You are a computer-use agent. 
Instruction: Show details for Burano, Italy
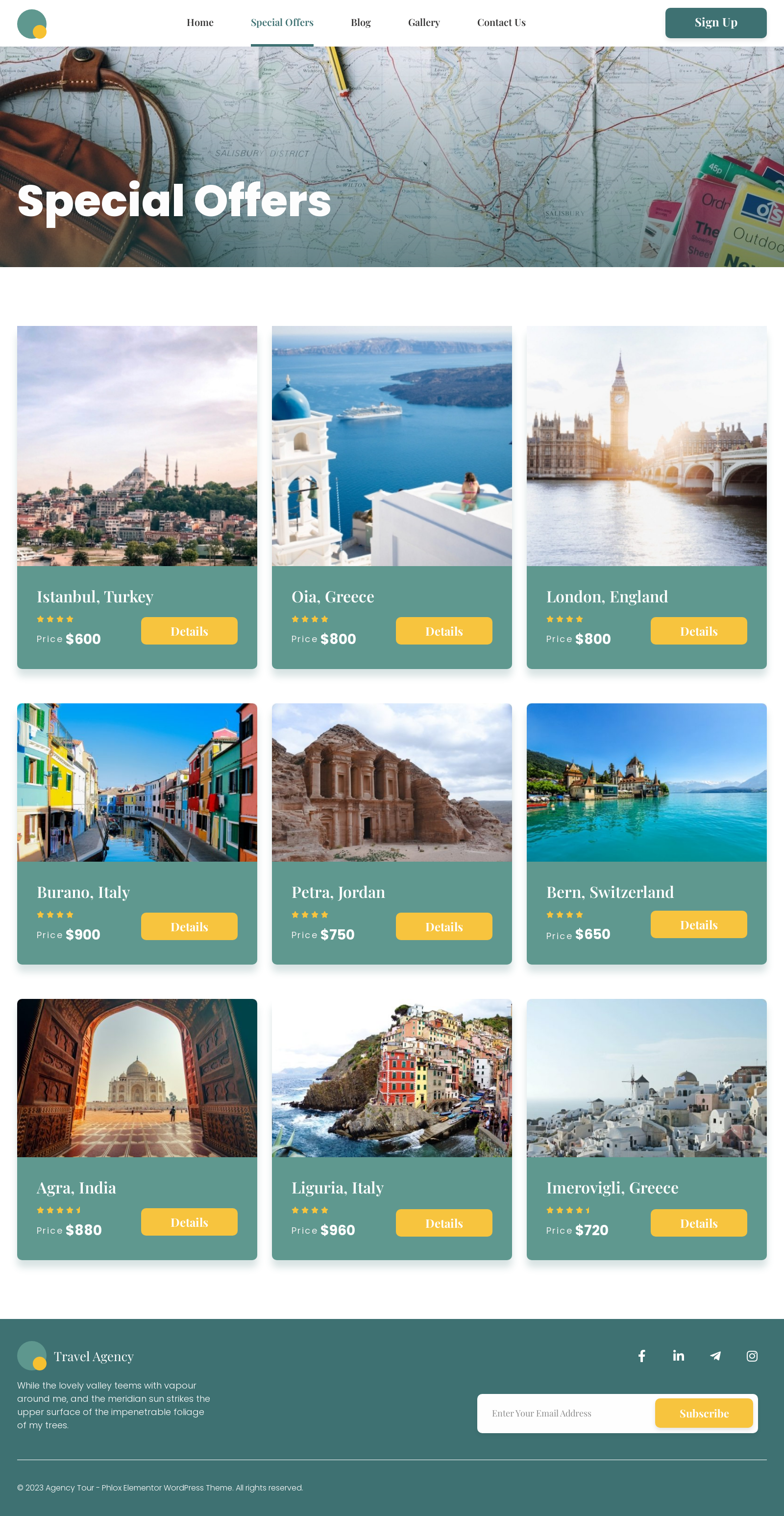(x=189, y=926)
